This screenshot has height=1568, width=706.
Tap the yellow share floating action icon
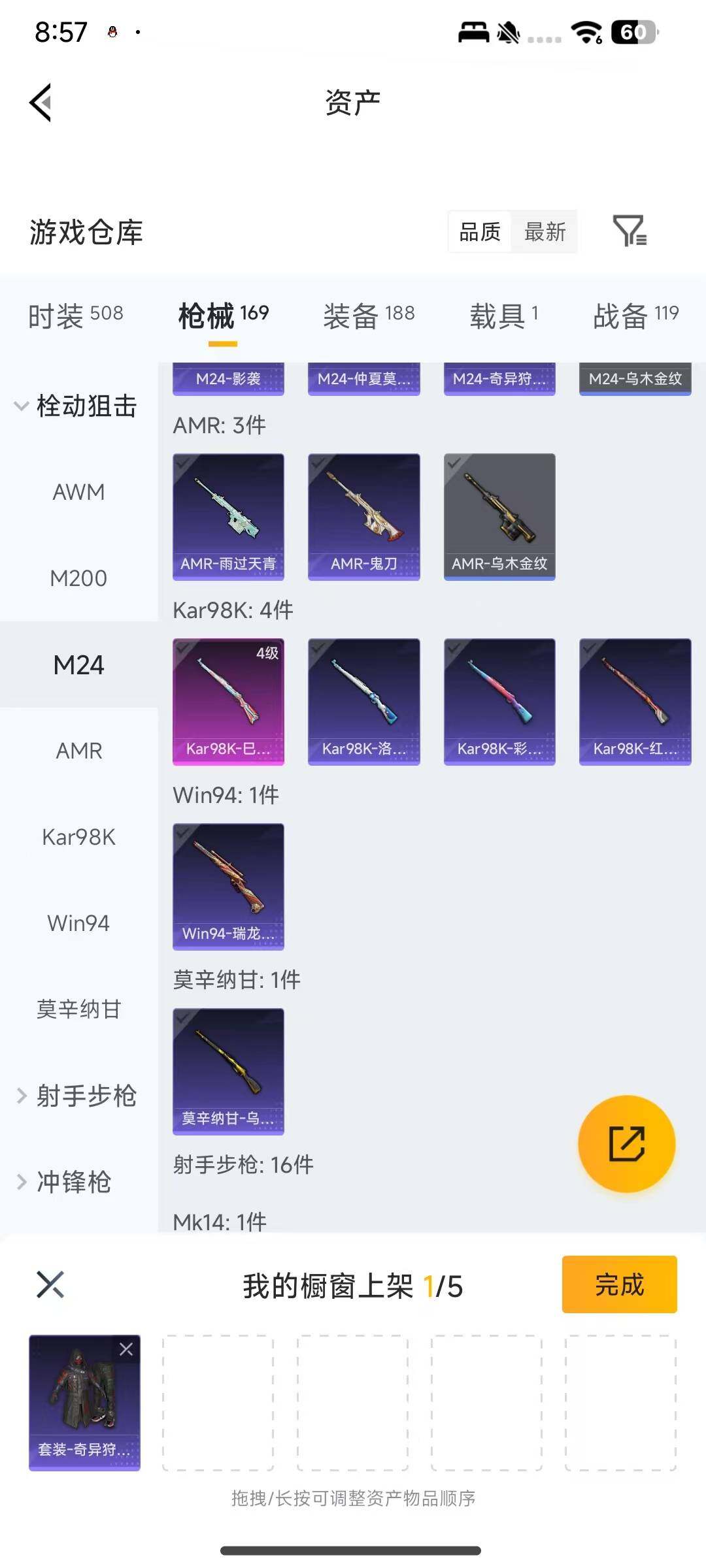click(626, 1145)
